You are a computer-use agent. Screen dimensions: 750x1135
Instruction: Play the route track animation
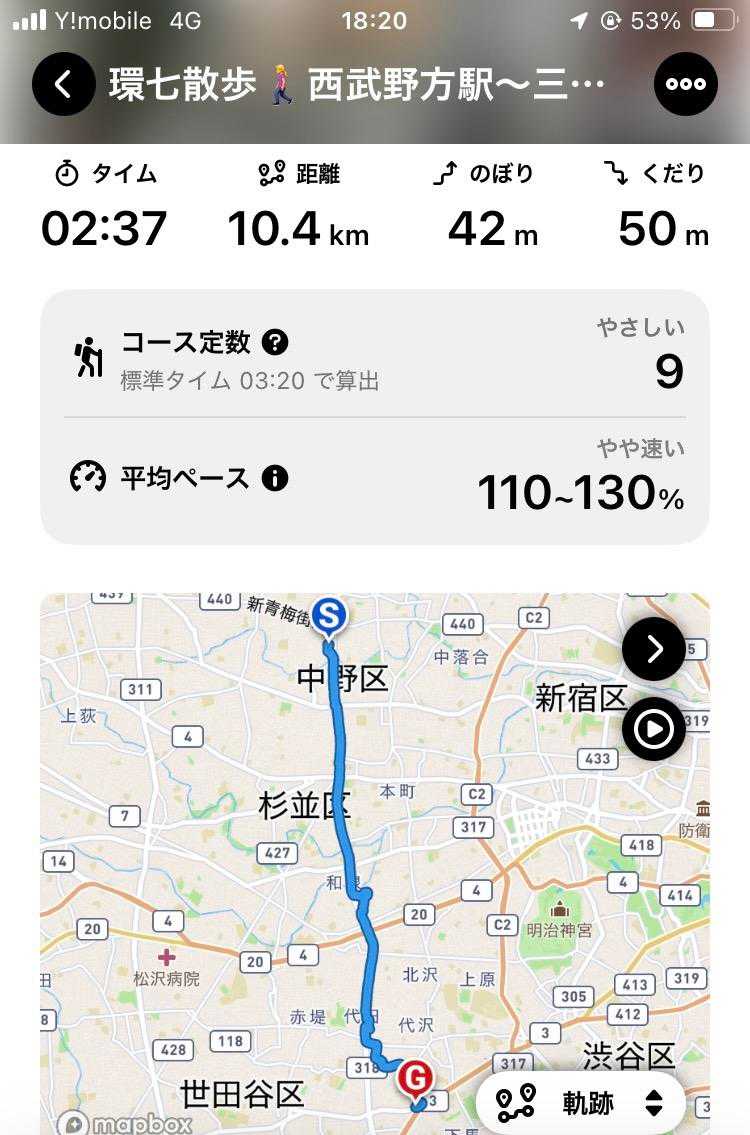click(x=654, y=729)
